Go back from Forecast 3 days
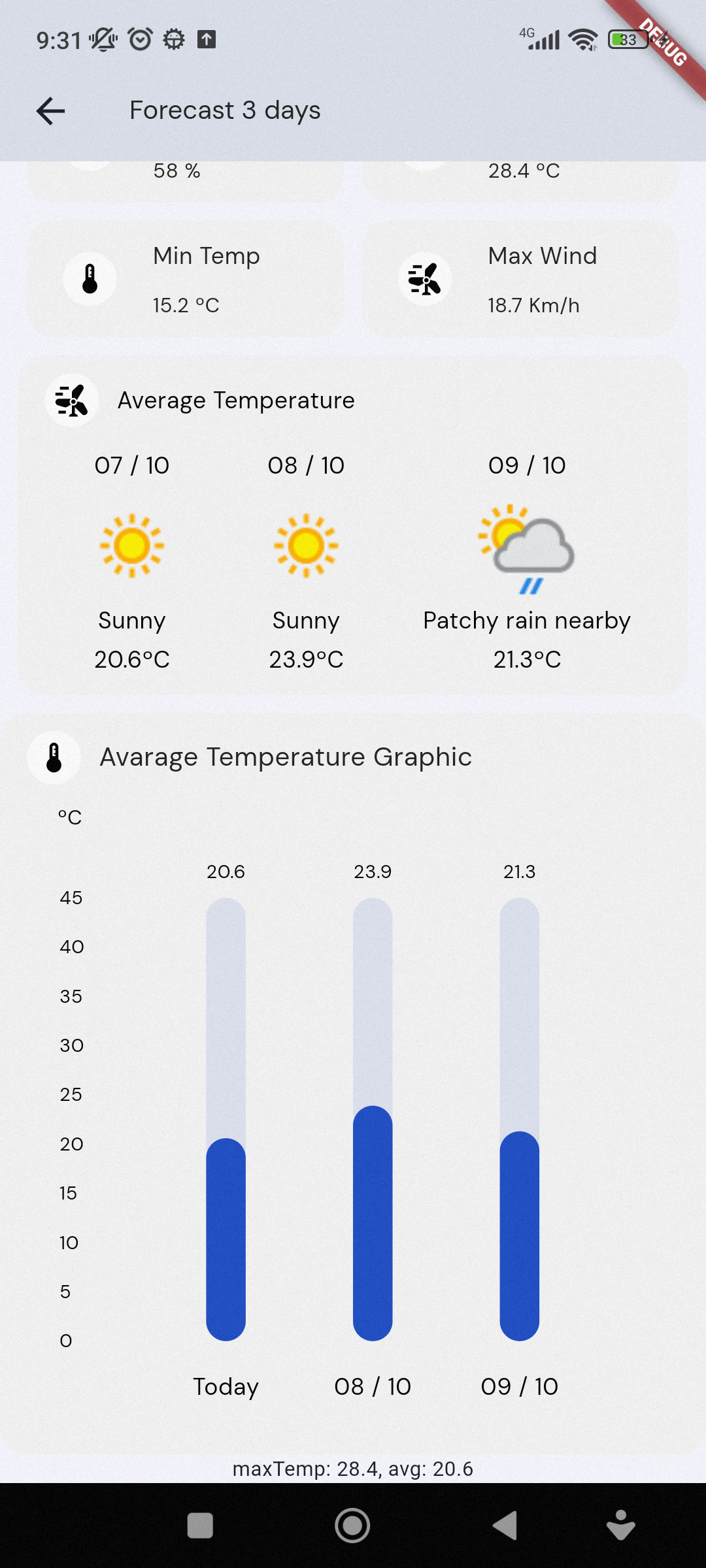This screenshot has width=706, height=1568. (50, 110)
